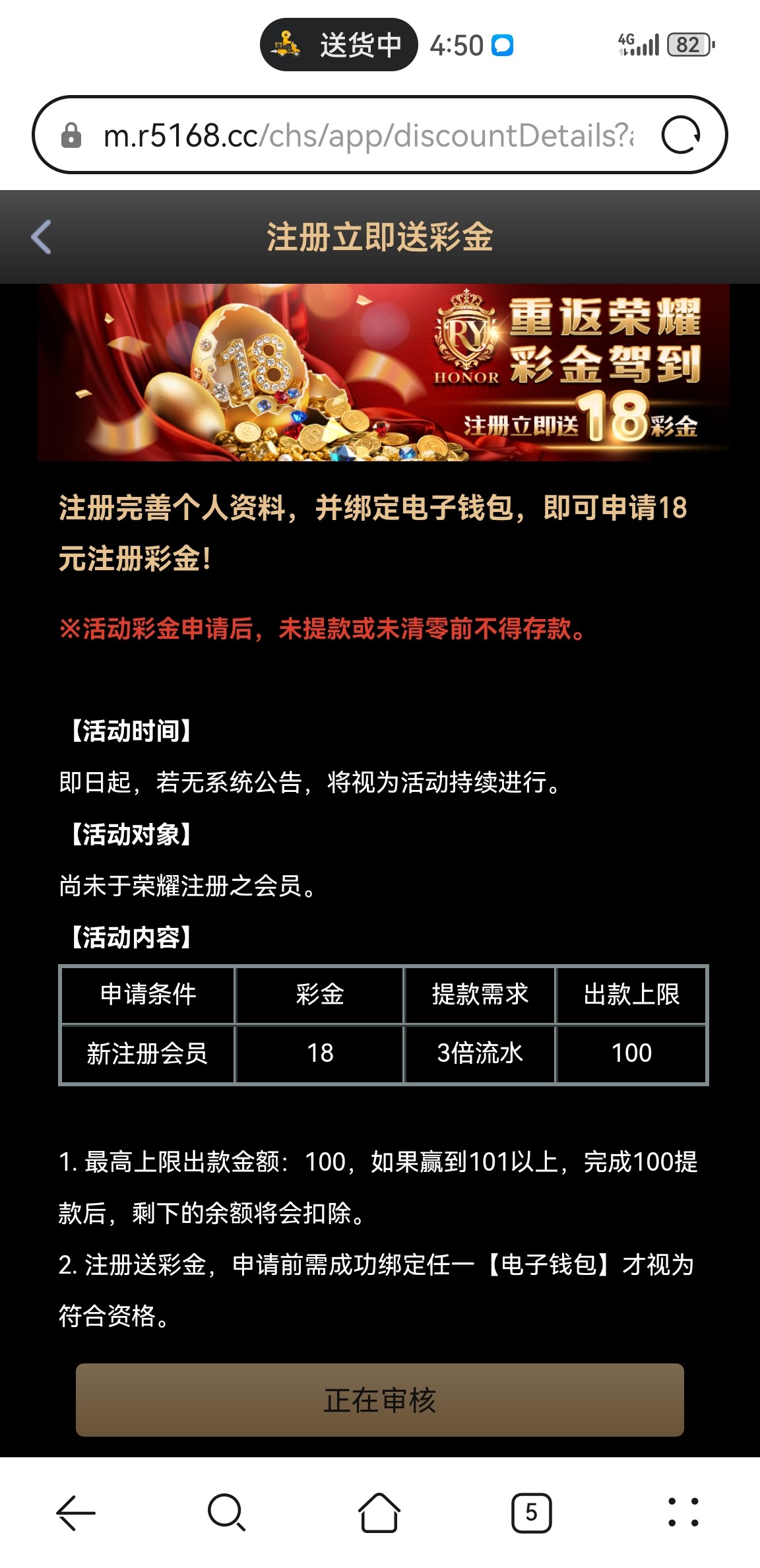Open the browser's four-dot menu
This screenshot has width=760, height=1568.
pos(683,1512)
